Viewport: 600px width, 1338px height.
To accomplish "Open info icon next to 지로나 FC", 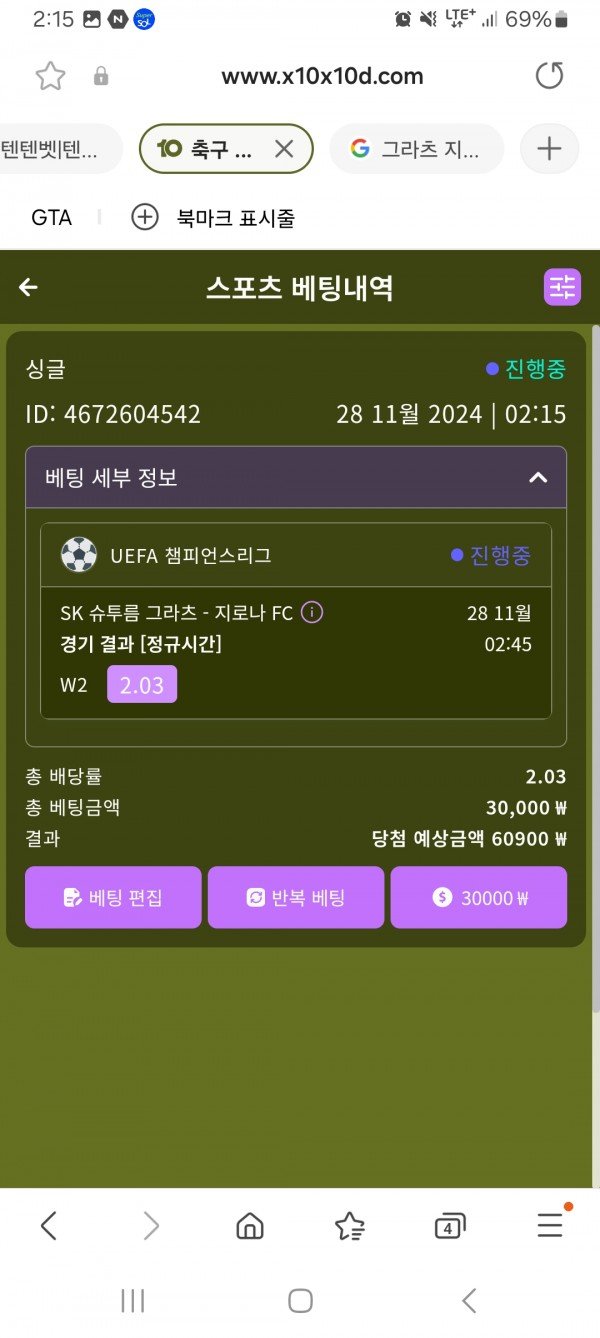I will (x=312, y=613).
